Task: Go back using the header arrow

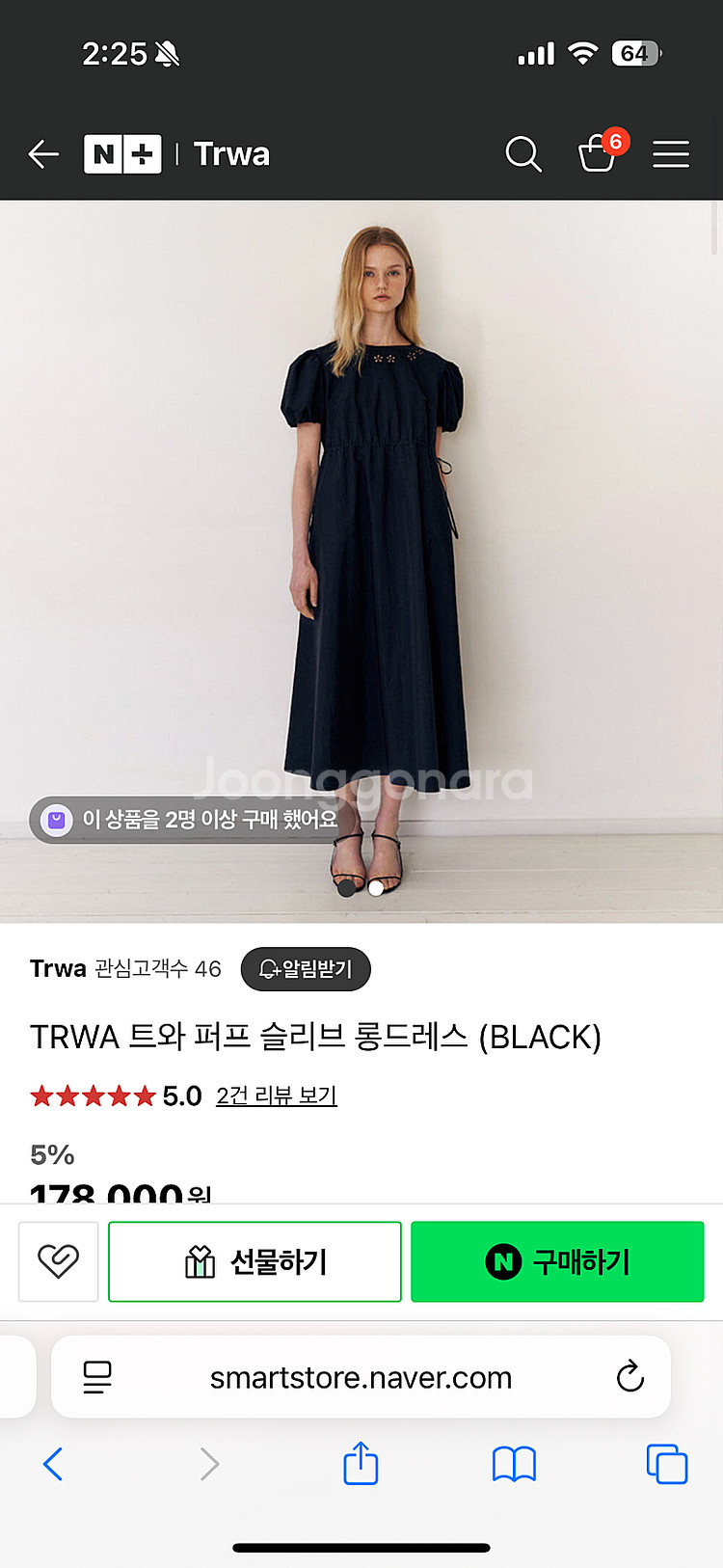Action: pyautogui.click(x=43, y=154)
